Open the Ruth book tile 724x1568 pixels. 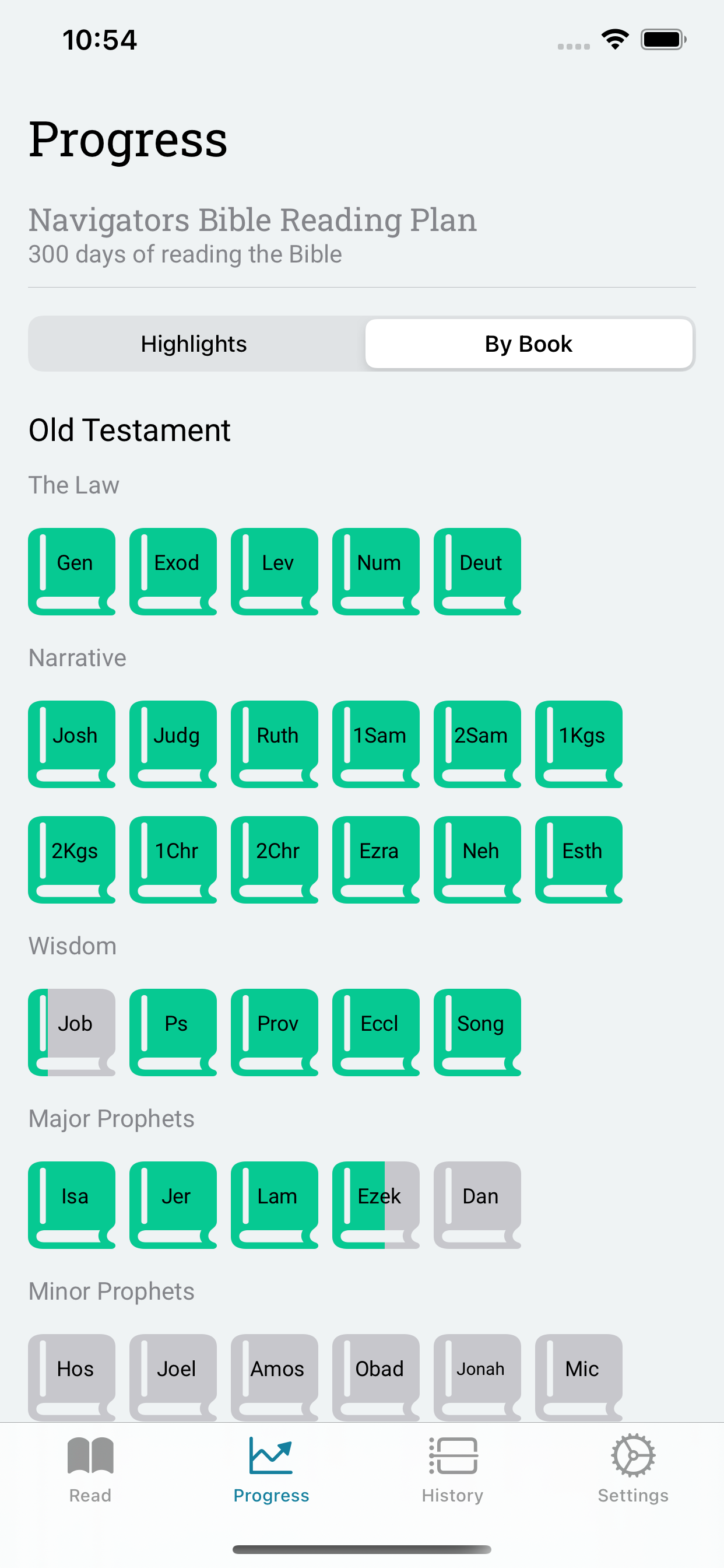click(275, 744)
